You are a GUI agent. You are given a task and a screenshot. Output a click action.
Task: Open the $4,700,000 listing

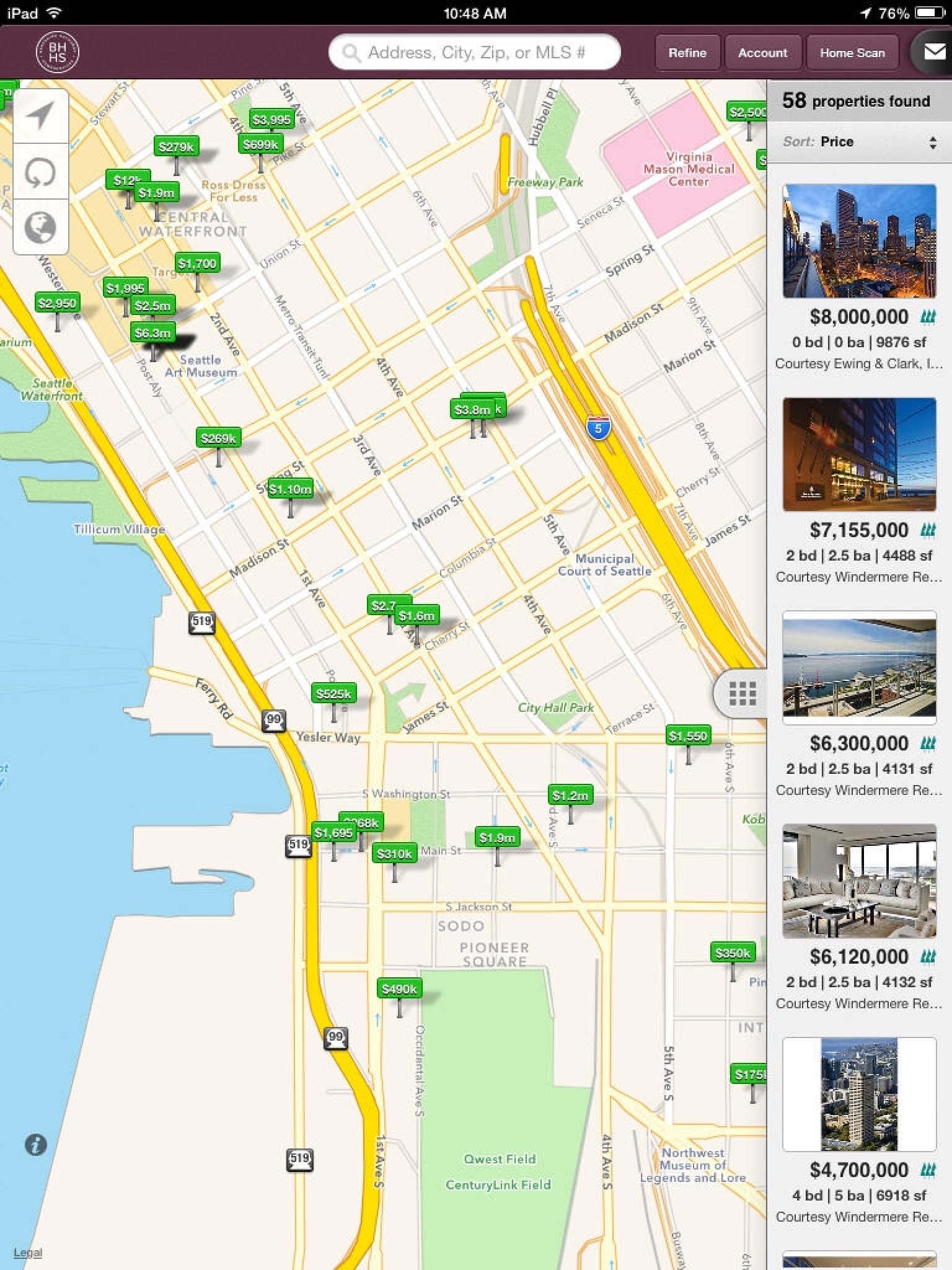(859, 1130)
